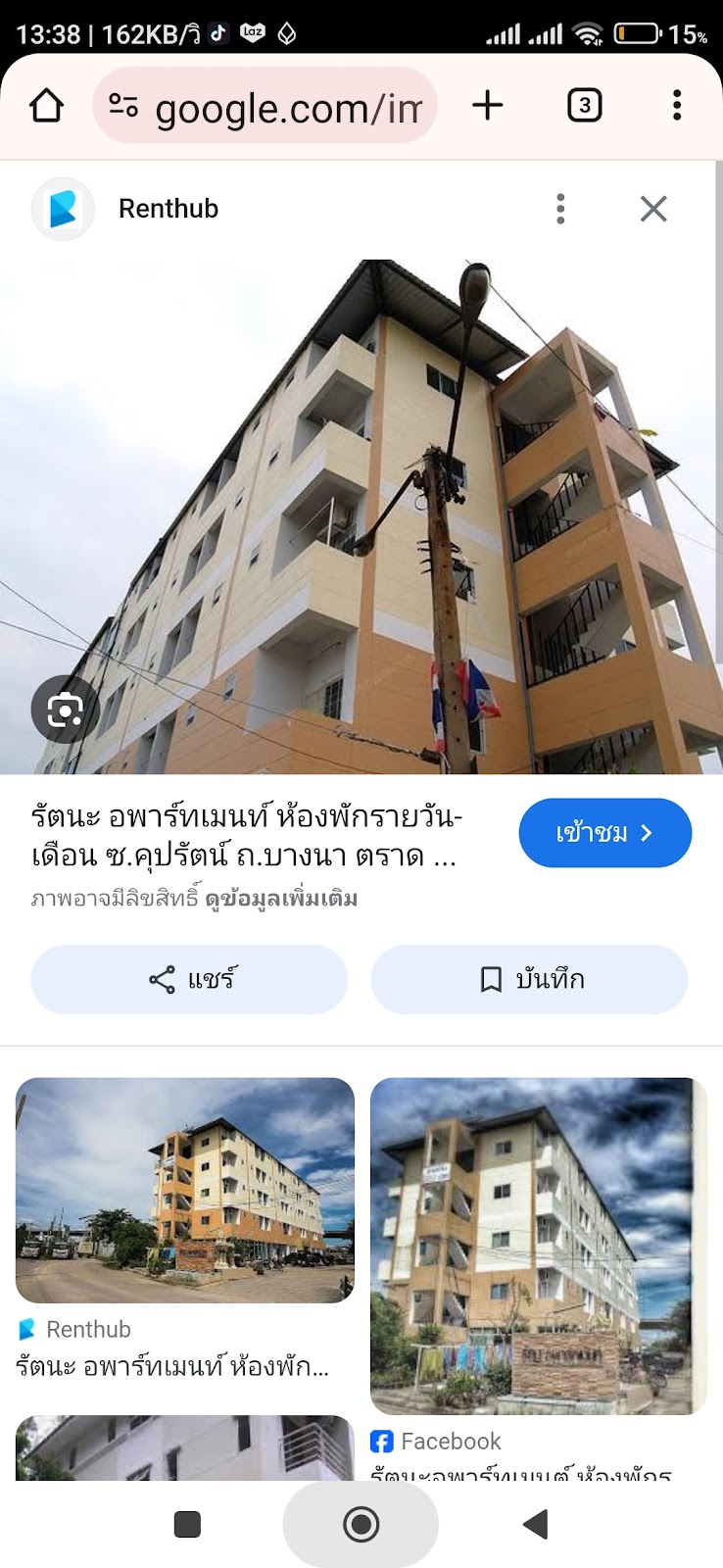
Task: Open the Renthub source header
Action: tap(168, 209)
